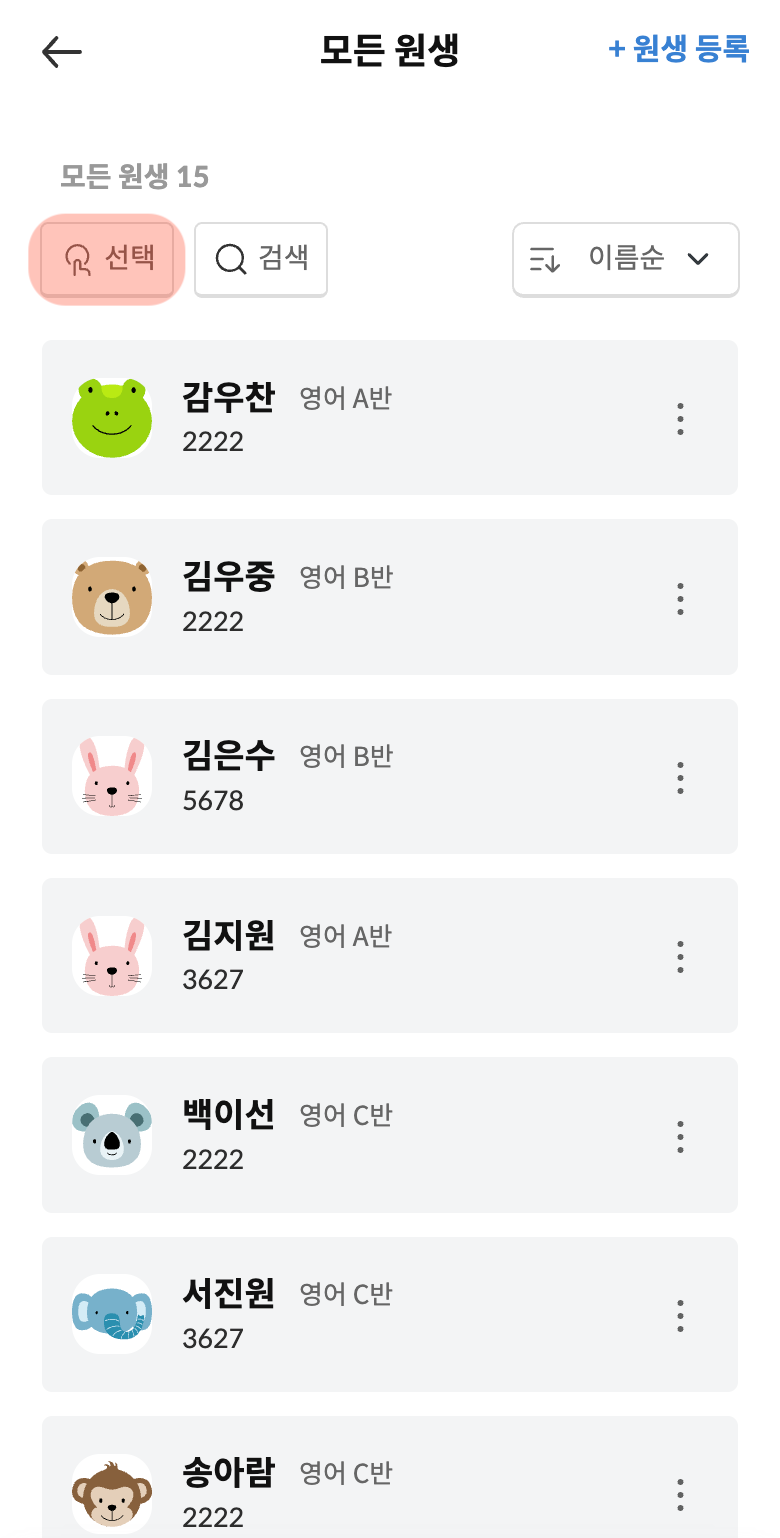Open student 백이선's card
780x1538 pixels.
(389, 1135)
